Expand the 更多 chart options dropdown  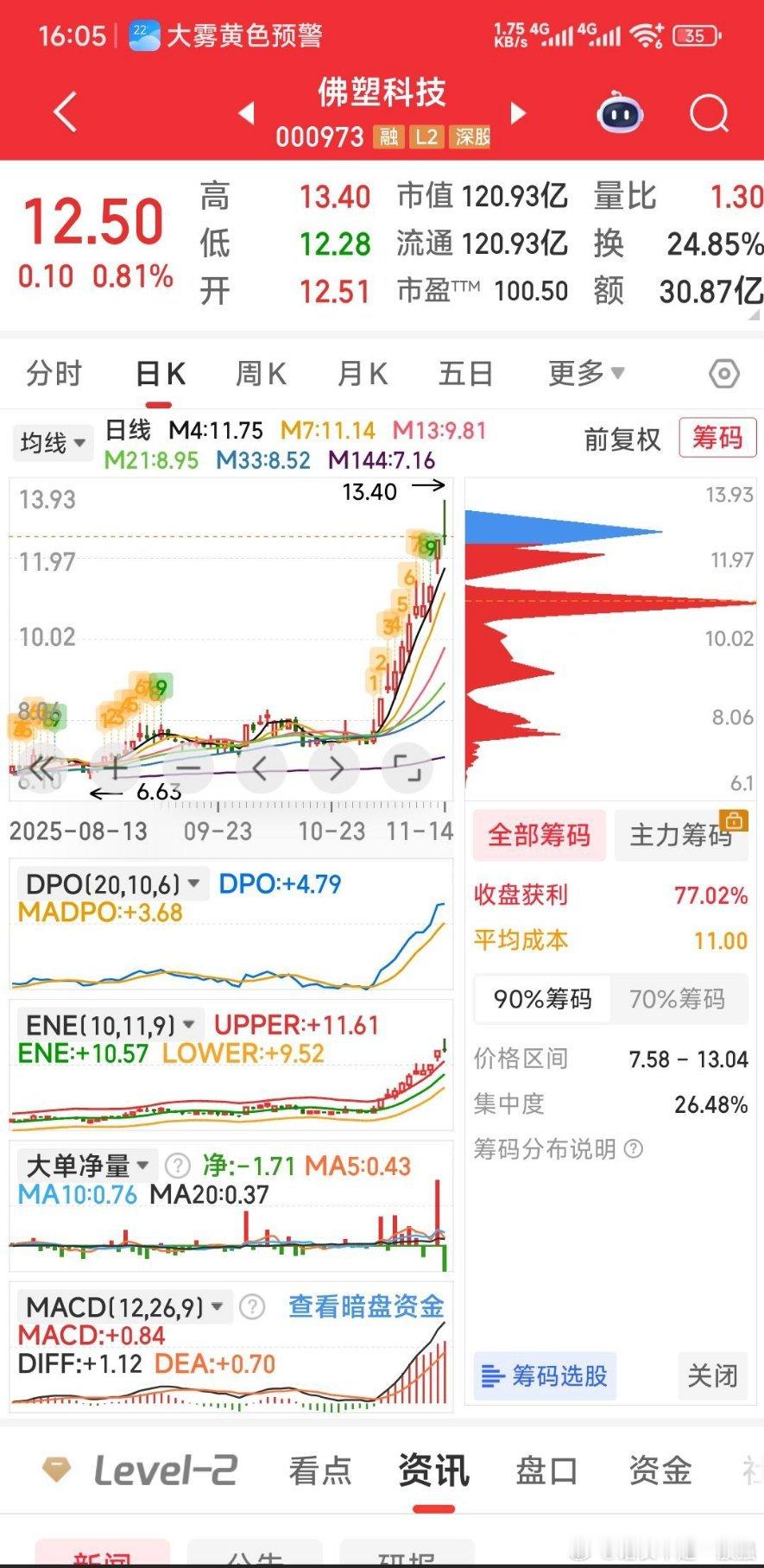[586, 374]
